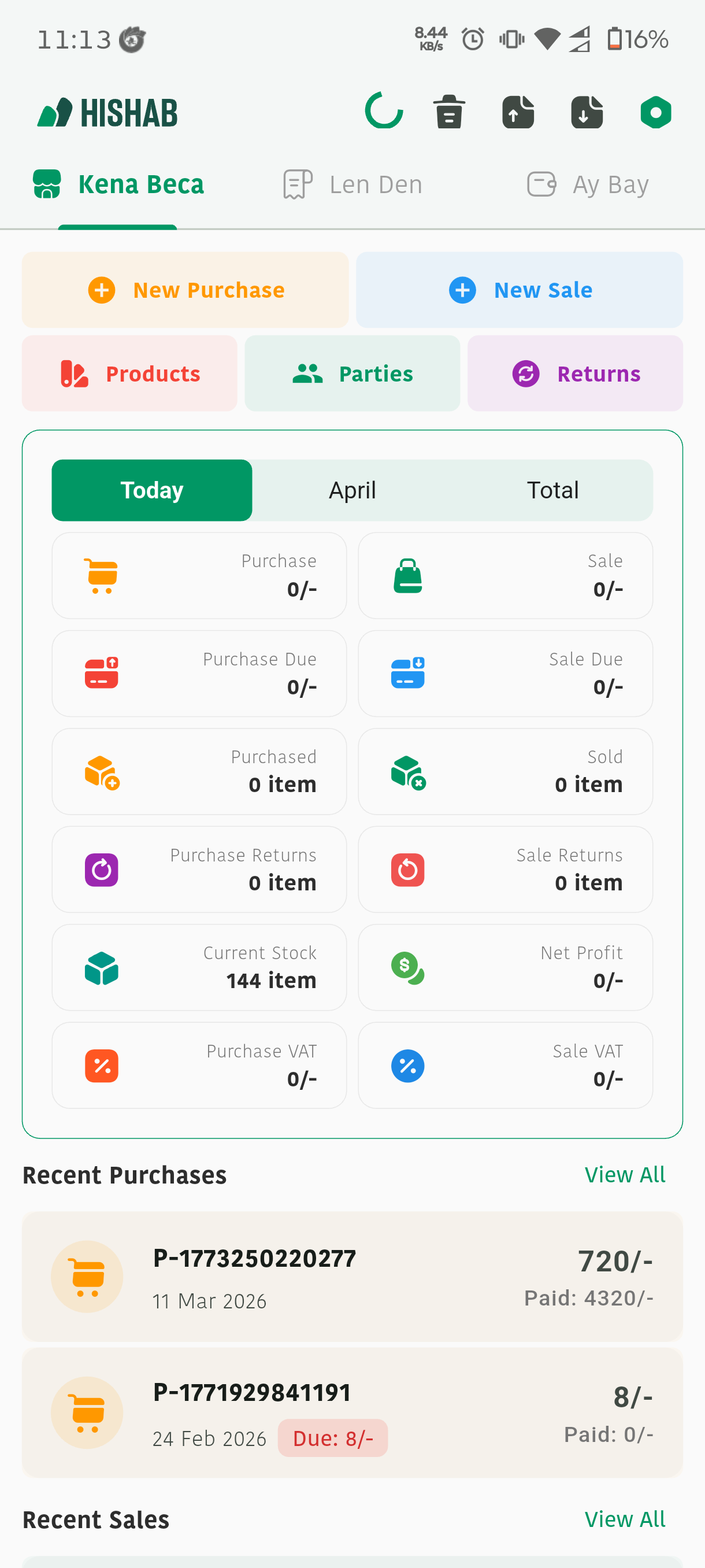705x1568 pixels.
Task: Select the Today summary segment
Action: click(x=152, y=490)
